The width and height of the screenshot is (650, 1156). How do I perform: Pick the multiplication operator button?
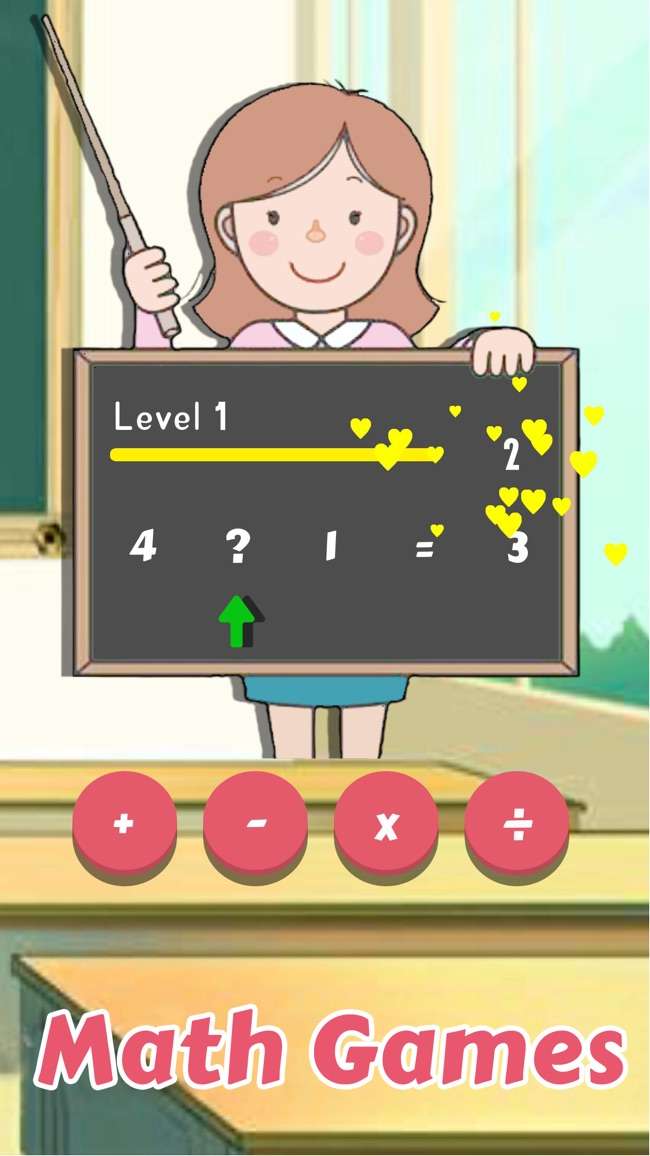pyautogui.click(x=386, y=825)
